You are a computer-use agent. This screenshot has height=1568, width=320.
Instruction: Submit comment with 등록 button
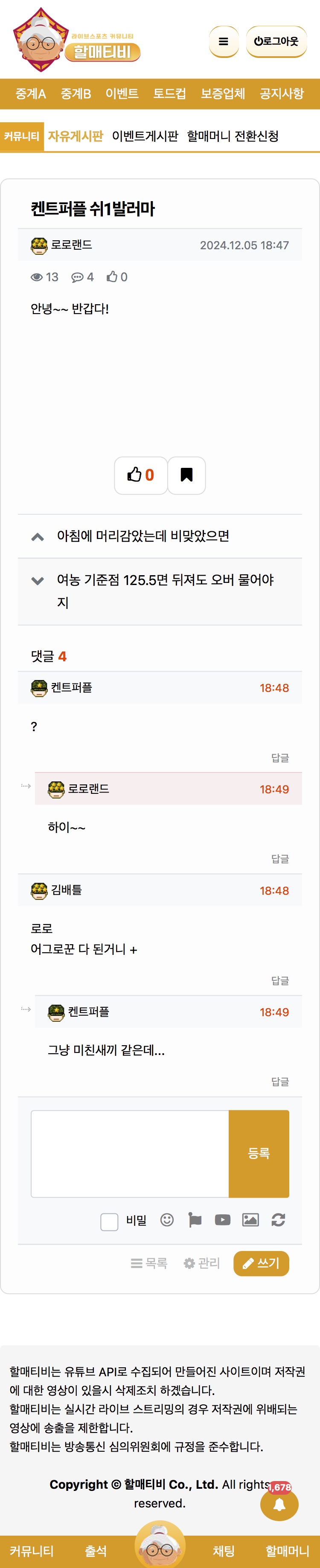point(259,1153)
